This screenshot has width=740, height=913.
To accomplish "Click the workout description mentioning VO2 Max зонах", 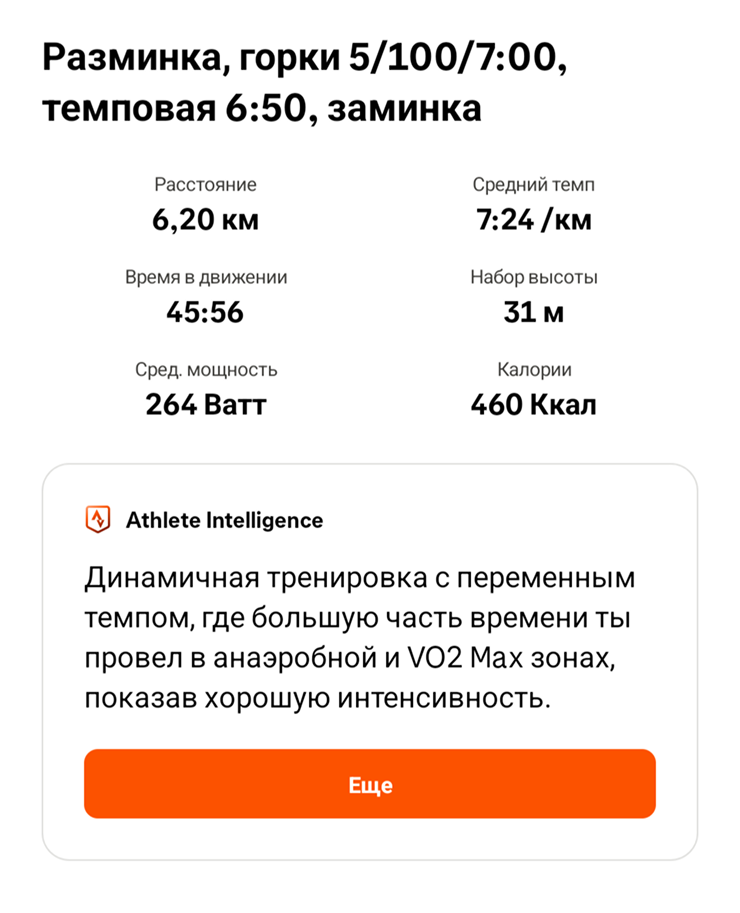I will click(x=362, y=632).
